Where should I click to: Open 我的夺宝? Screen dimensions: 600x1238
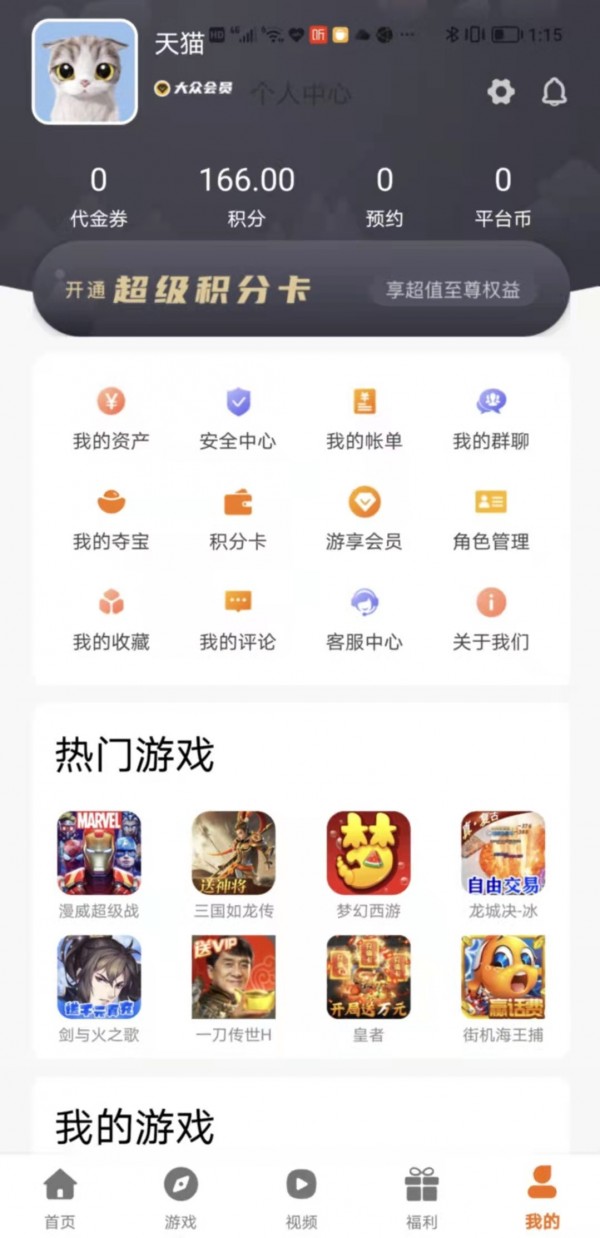(111, 519)
